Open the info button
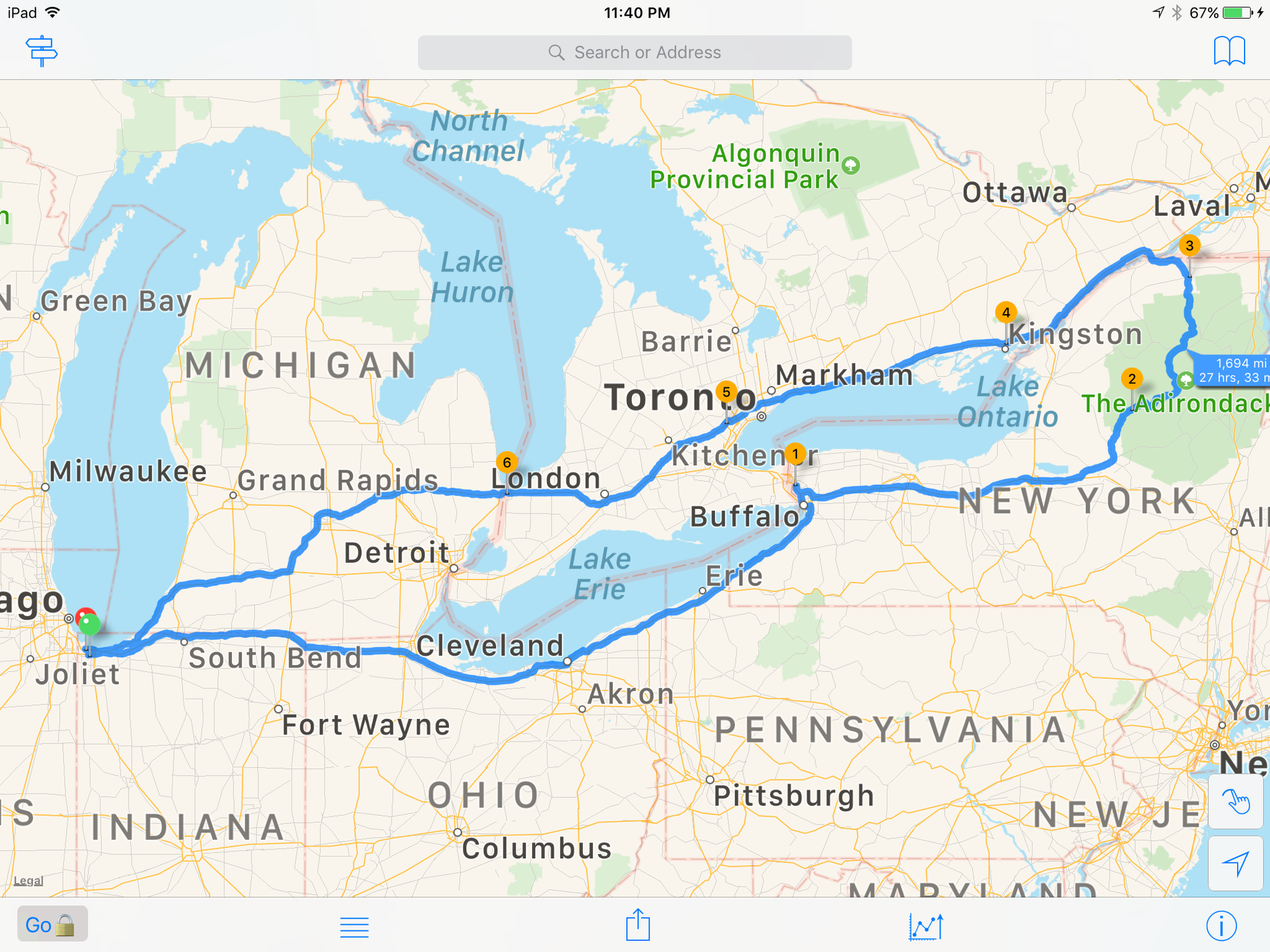The height and width of the screenshot is (952, 1270). 1220,925
